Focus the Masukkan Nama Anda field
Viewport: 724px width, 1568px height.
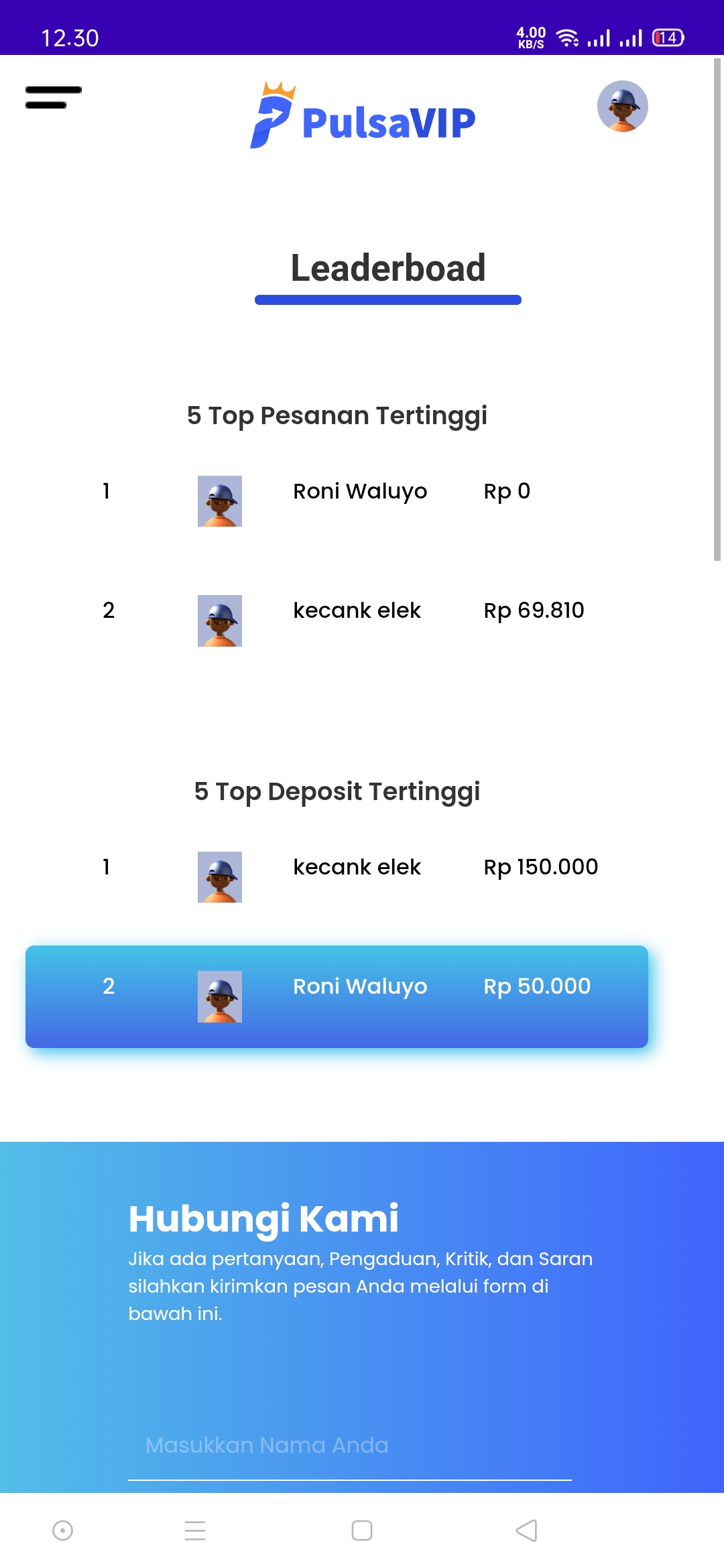pyautogui.click(x=349, y=1445)
